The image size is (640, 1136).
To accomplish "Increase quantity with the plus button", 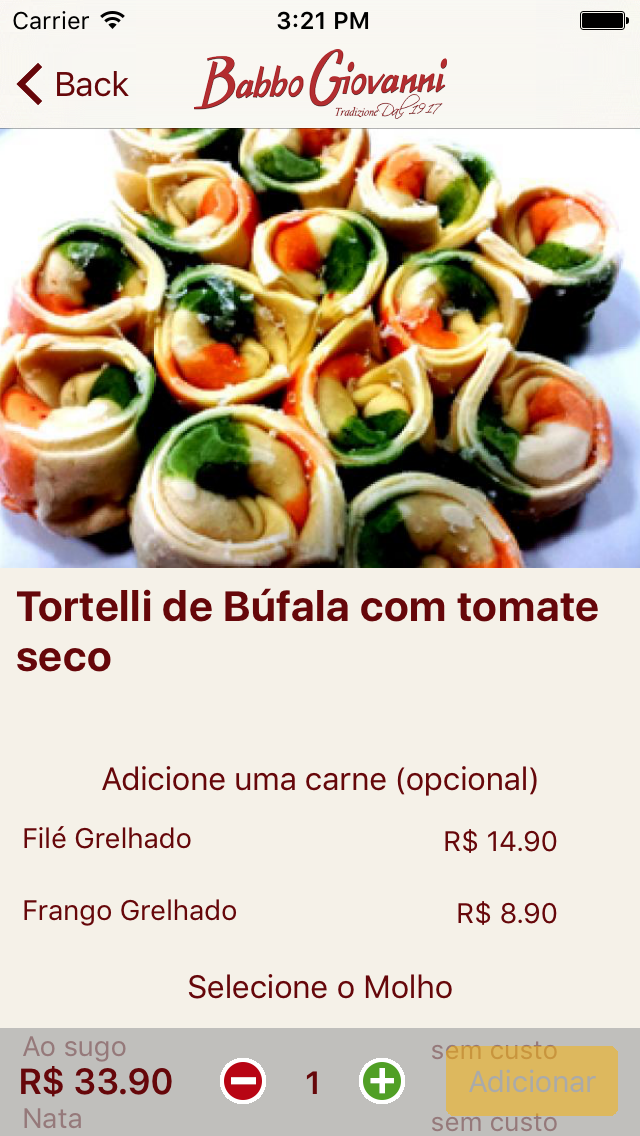I will (382, 1081).
